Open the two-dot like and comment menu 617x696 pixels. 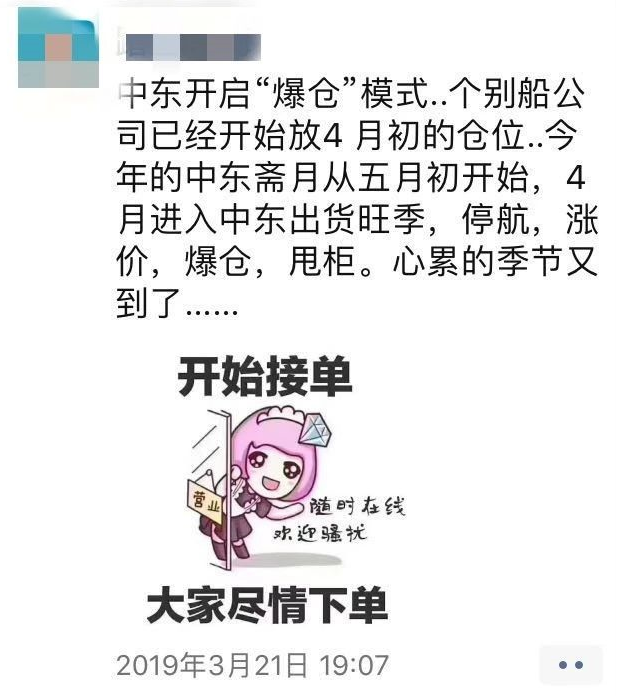pos(570,665)
